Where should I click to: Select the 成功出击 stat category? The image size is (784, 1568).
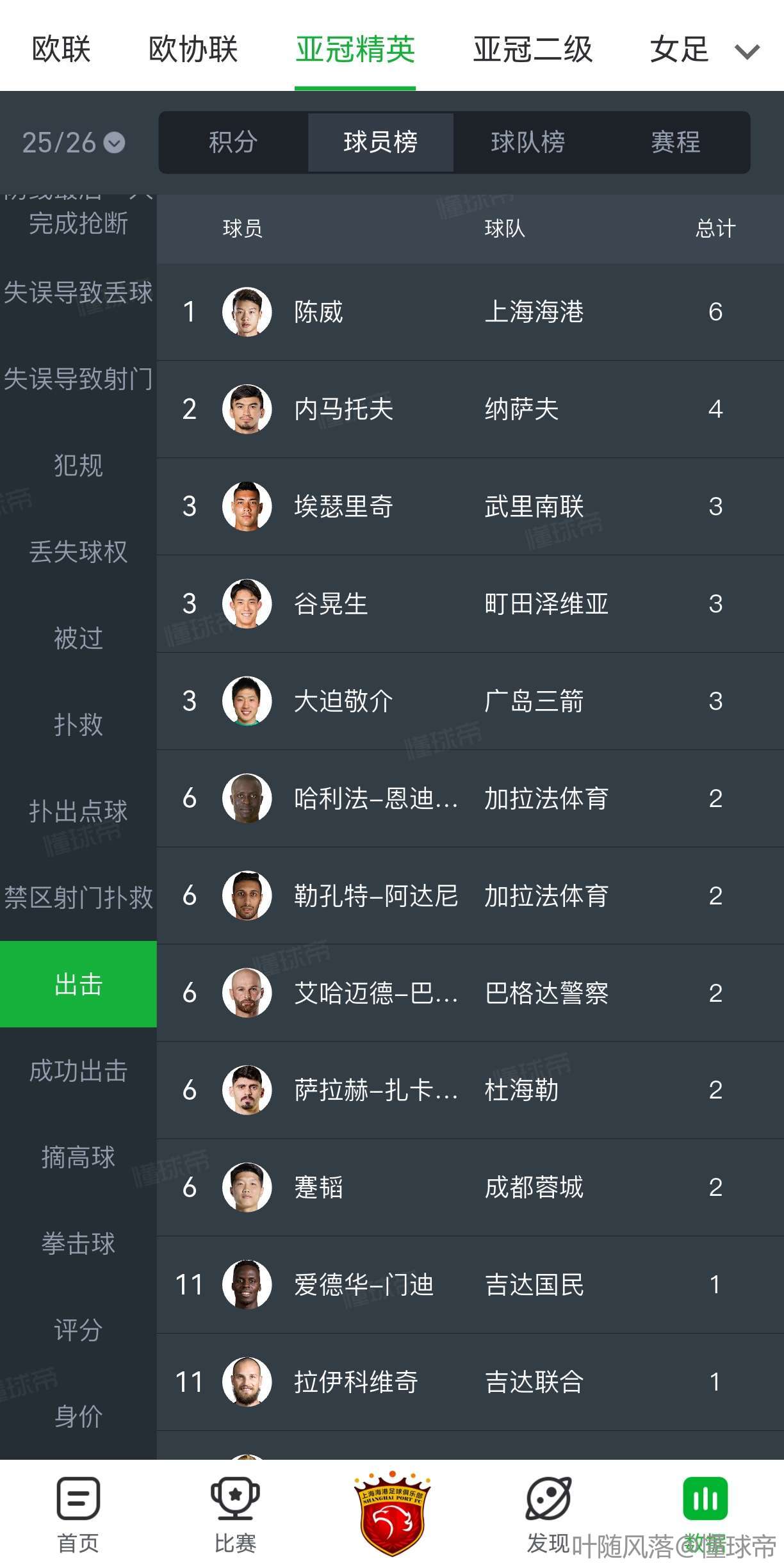pos(78,1071)
